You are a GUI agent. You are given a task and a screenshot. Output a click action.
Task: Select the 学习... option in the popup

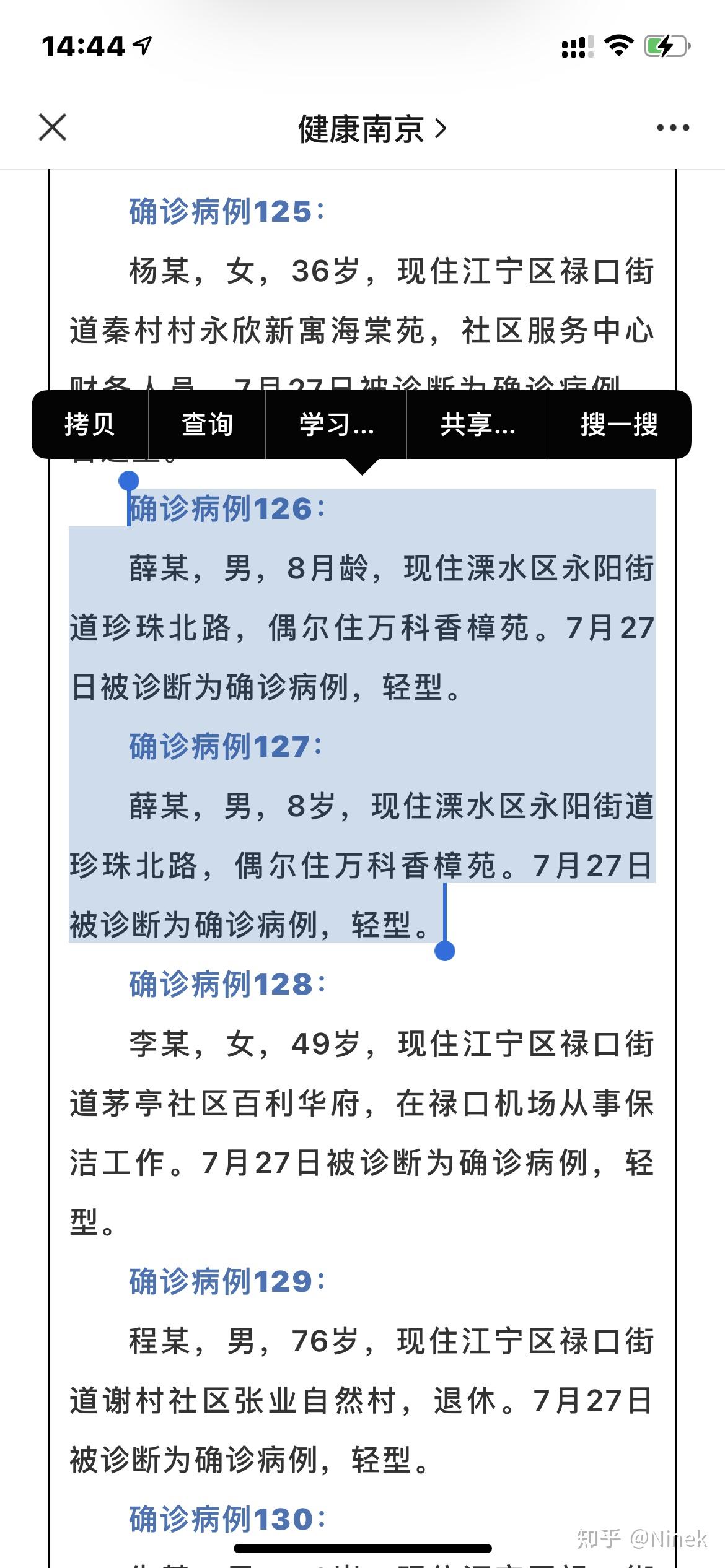coord(336,425)
